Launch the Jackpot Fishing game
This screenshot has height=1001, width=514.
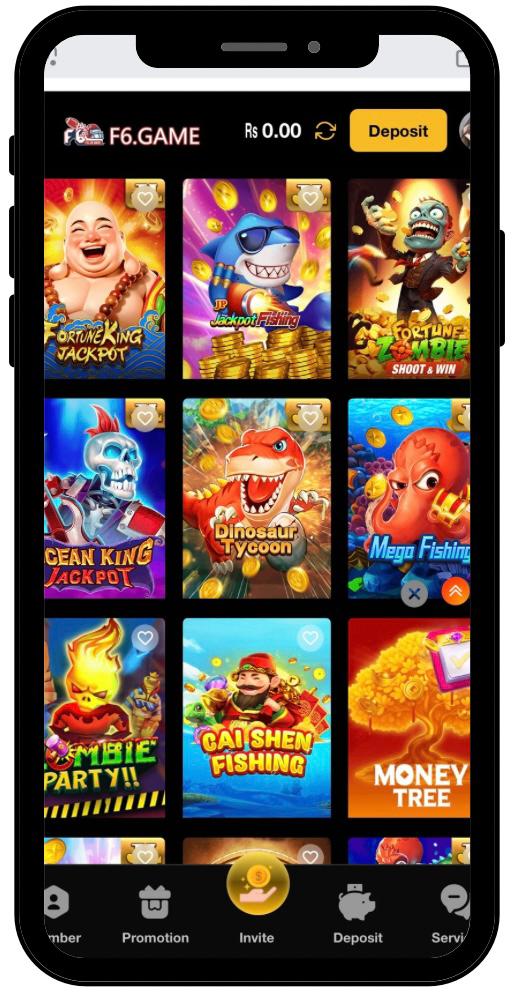point(257,279)
